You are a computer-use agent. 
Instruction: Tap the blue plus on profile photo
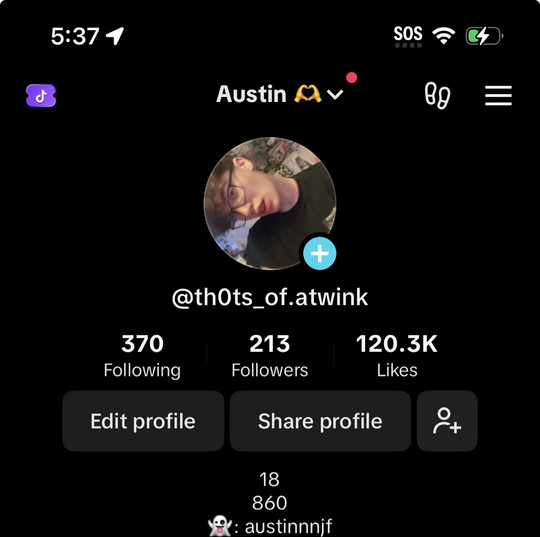(x=320, y=254)
